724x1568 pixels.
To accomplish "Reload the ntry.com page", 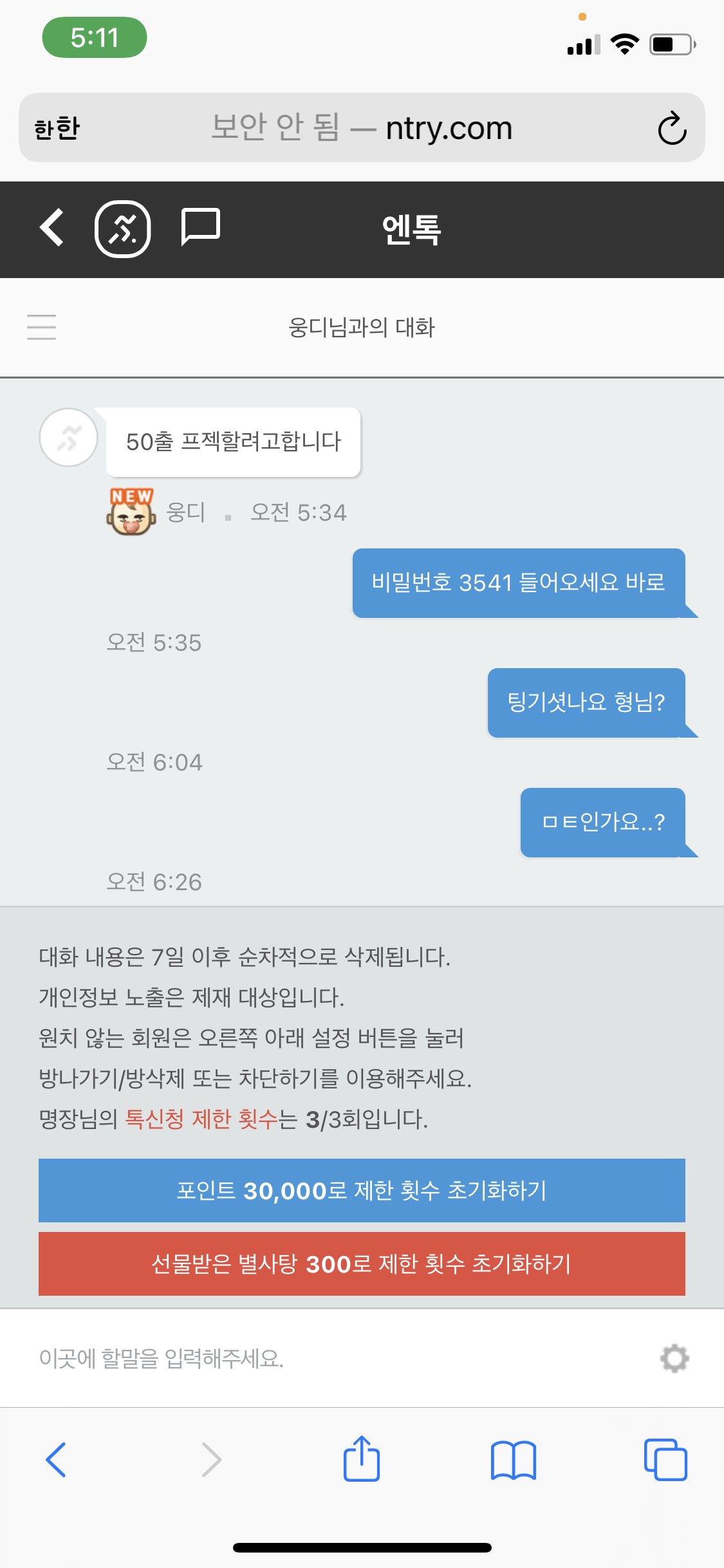I will click(x=672, y=128).
